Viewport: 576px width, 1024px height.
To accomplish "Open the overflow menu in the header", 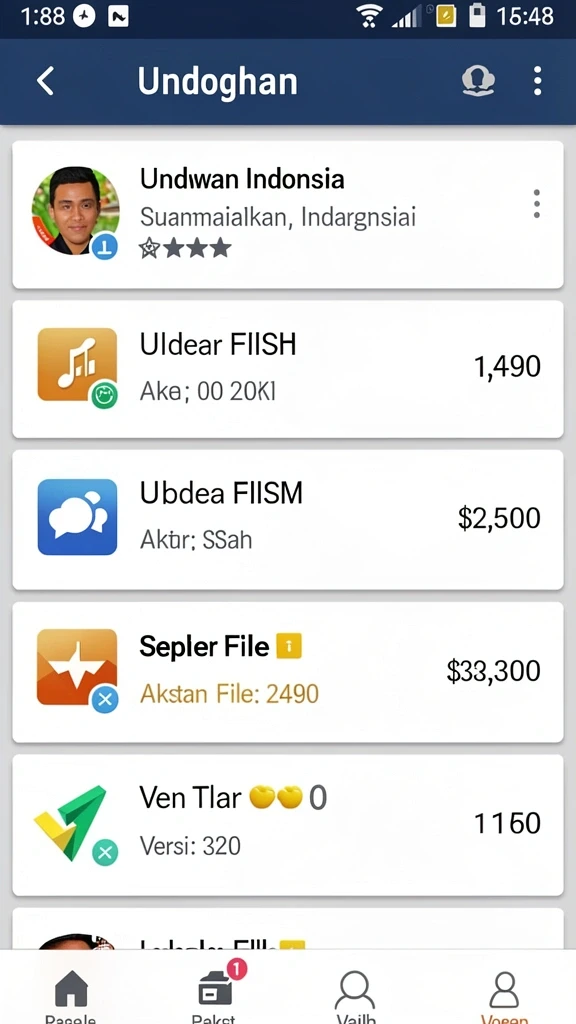I will (537, 82).
